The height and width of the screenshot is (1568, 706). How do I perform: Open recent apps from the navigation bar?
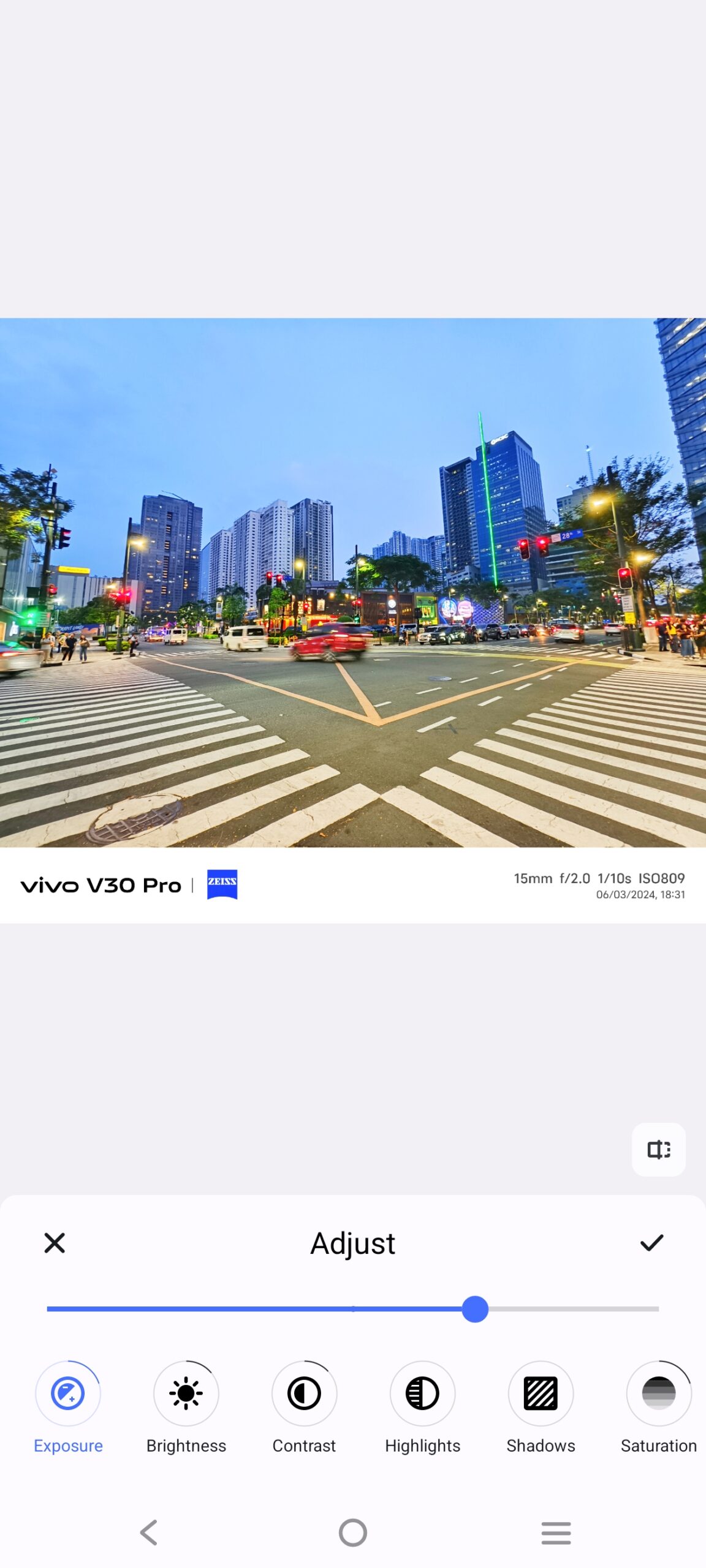point(556,1532)
